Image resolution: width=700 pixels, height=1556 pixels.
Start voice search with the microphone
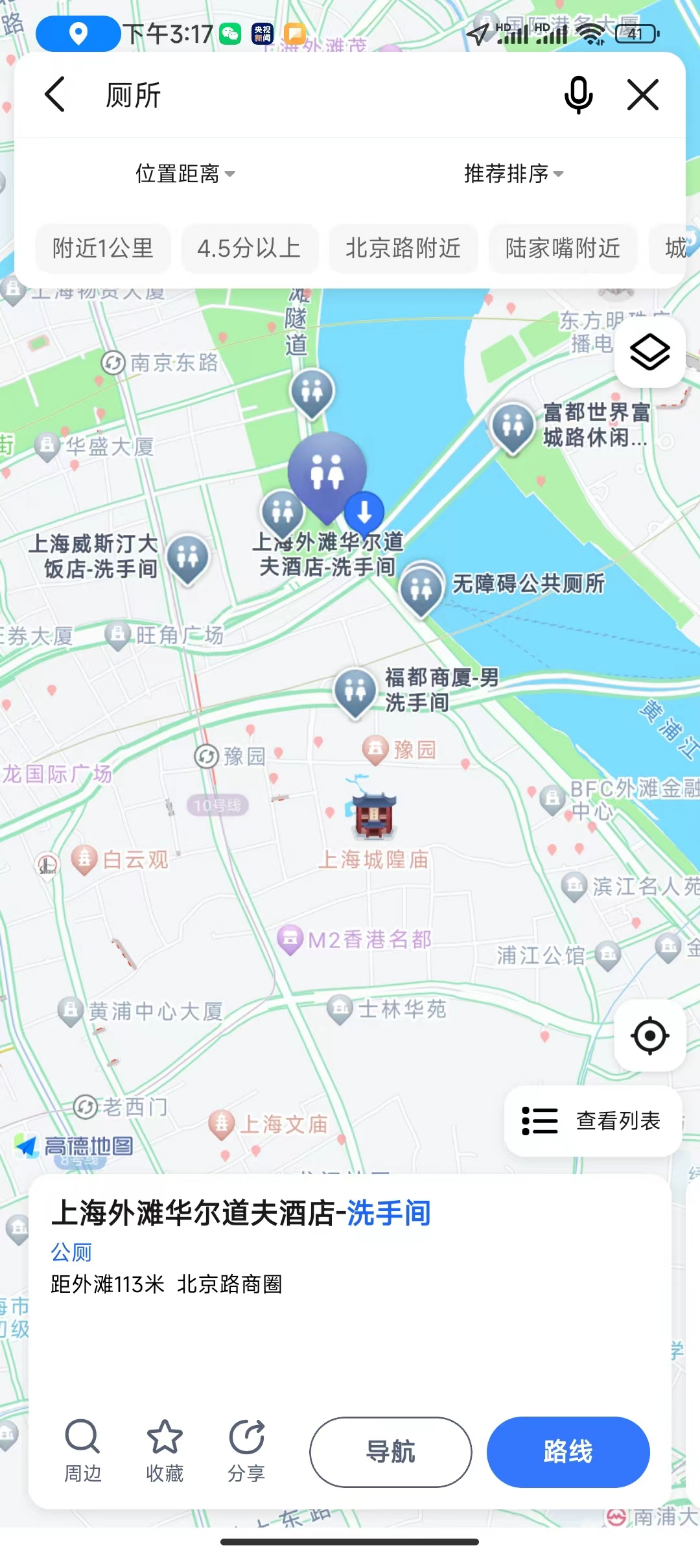coord(578,95)
